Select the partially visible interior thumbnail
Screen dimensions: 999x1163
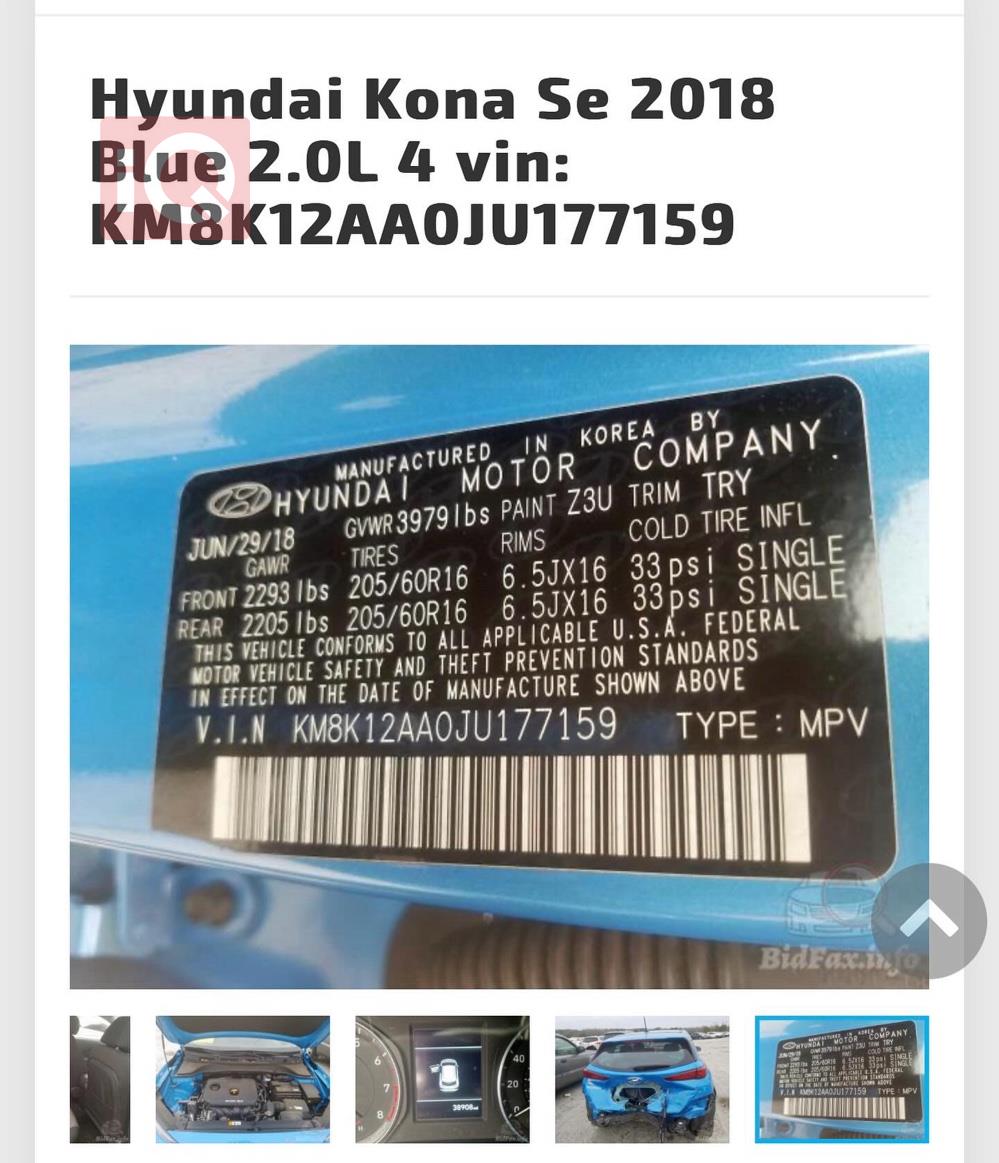point(100,1079)
